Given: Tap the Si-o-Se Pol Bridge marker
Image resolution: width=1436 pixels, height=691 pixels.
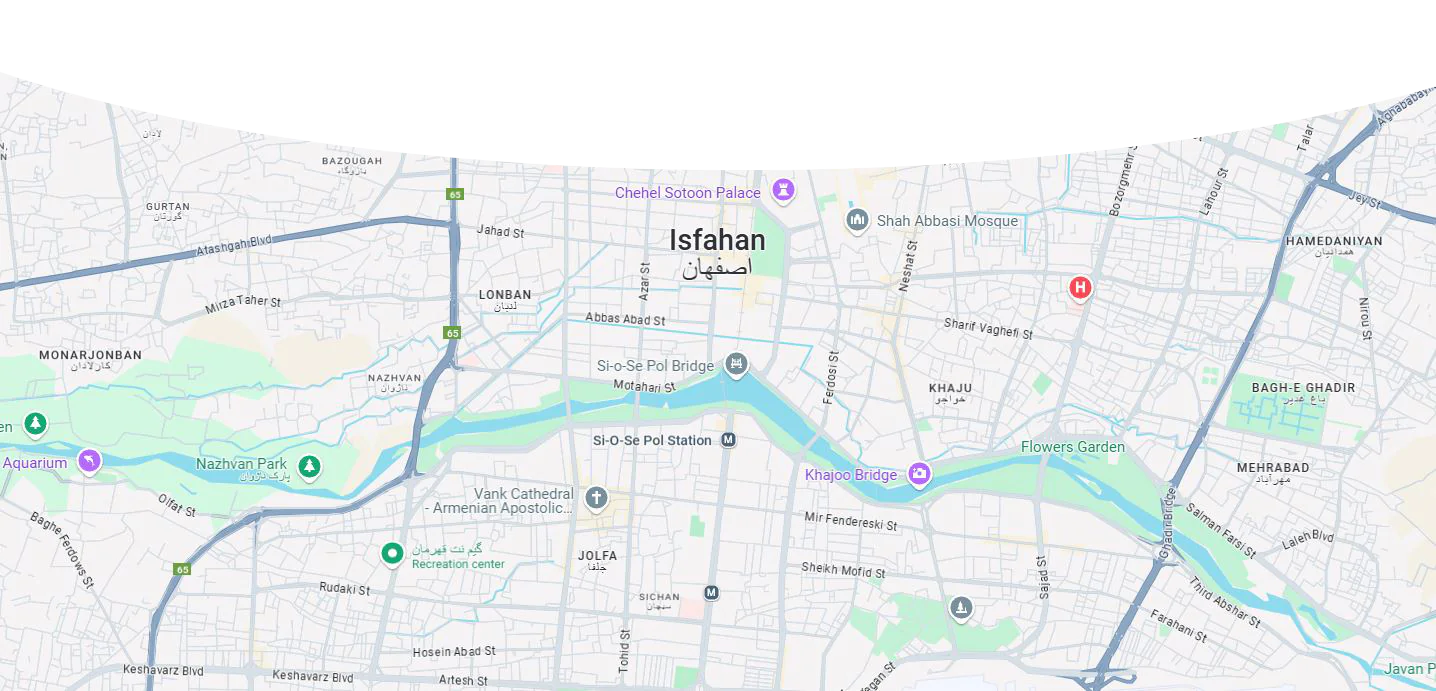Looking at the screenshot, I should pyautogui.click(x=737, y=364).
